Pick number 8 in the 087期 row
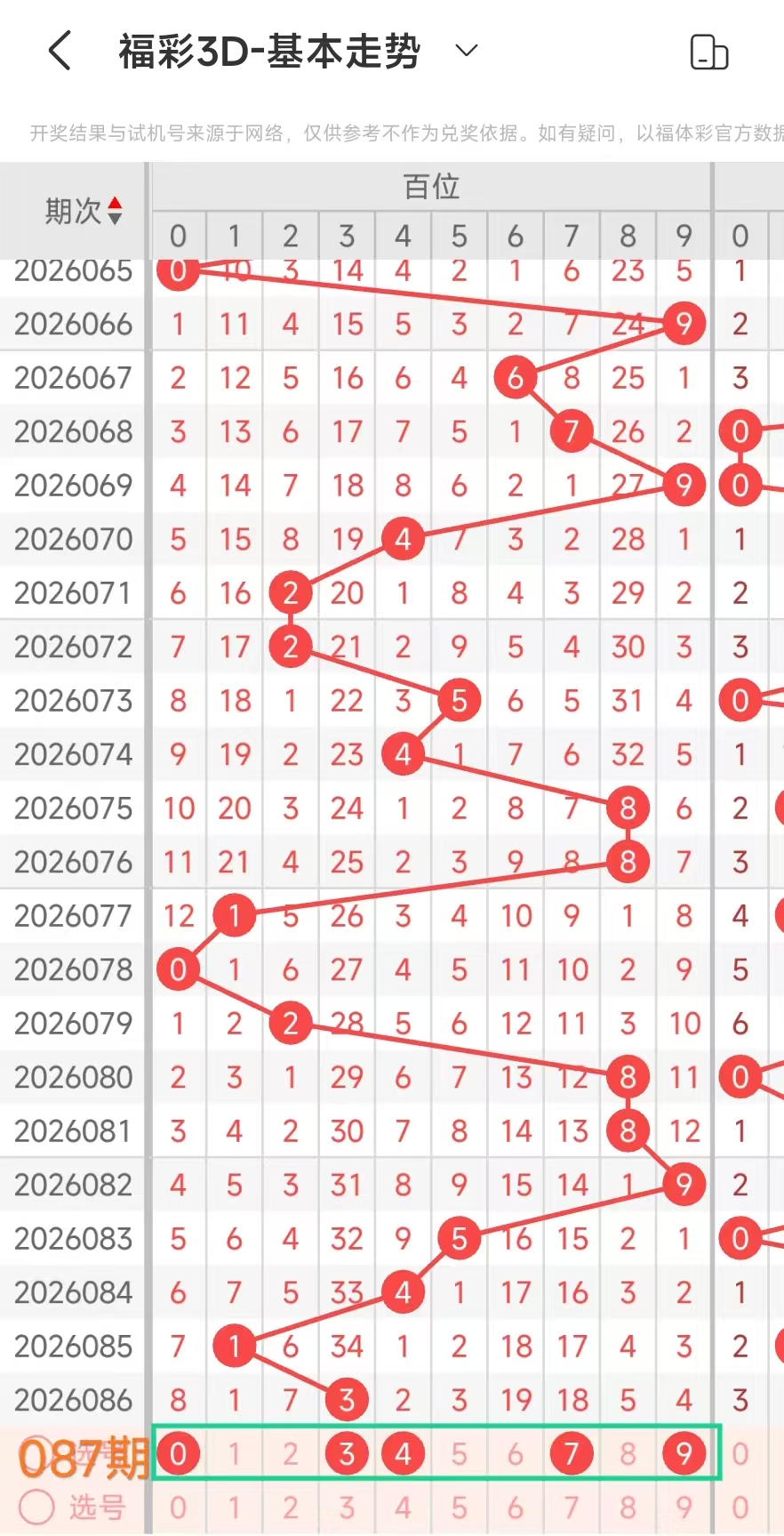This screenshot has width=784, height=1536. 628,1453
